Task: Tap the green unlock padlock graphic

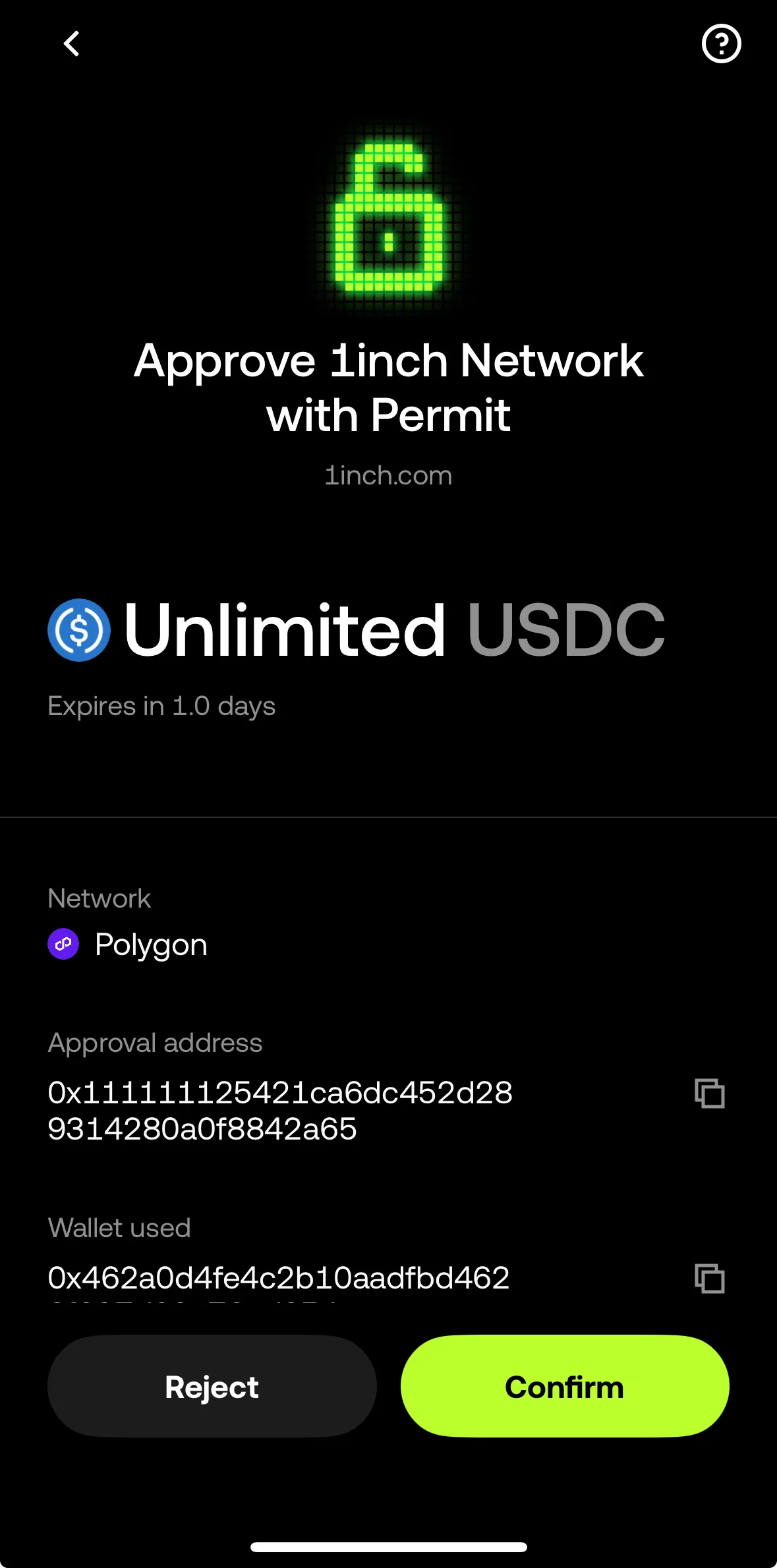Action: tap(389, 218)
